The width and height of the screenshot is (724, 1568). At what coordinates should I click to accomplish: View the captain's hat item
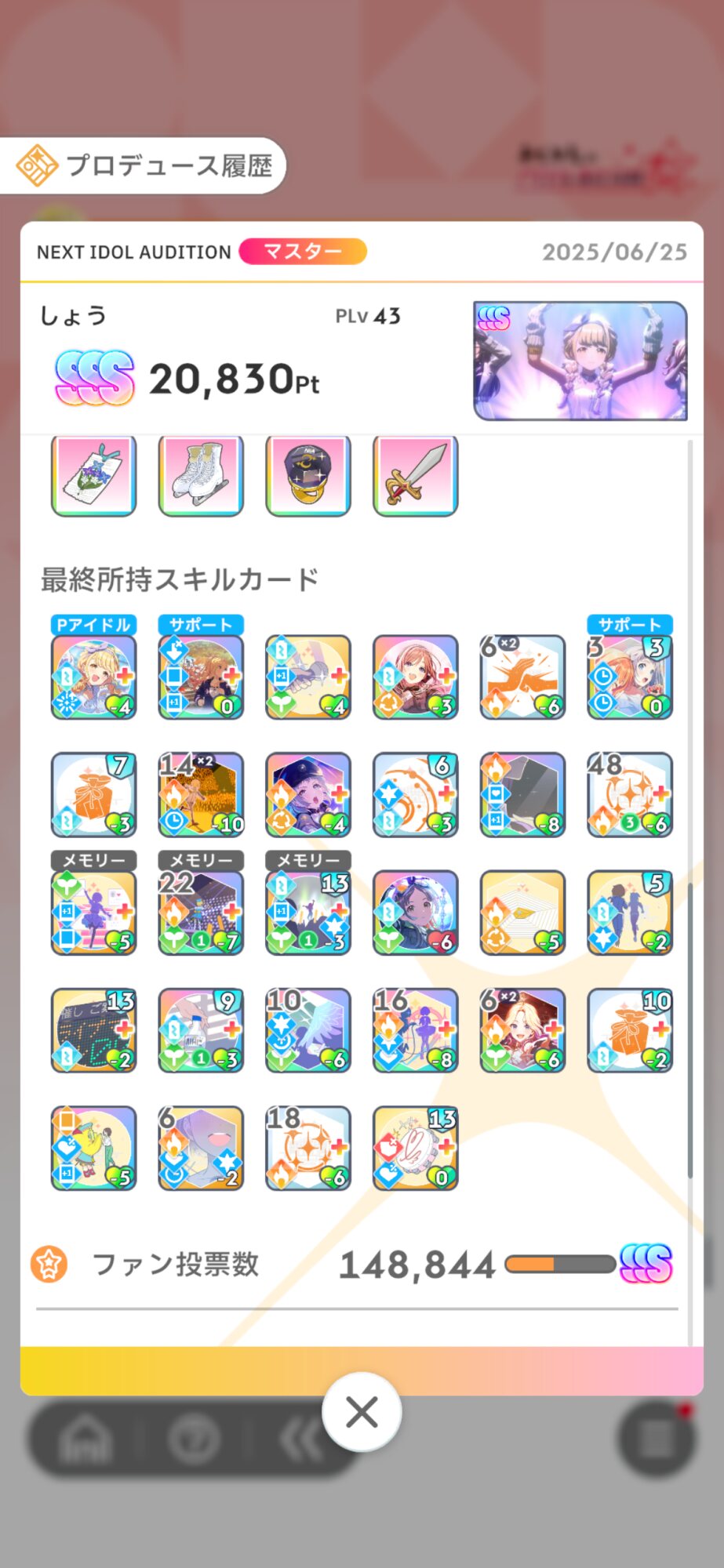pyautogui.click(x=308, y=476)
